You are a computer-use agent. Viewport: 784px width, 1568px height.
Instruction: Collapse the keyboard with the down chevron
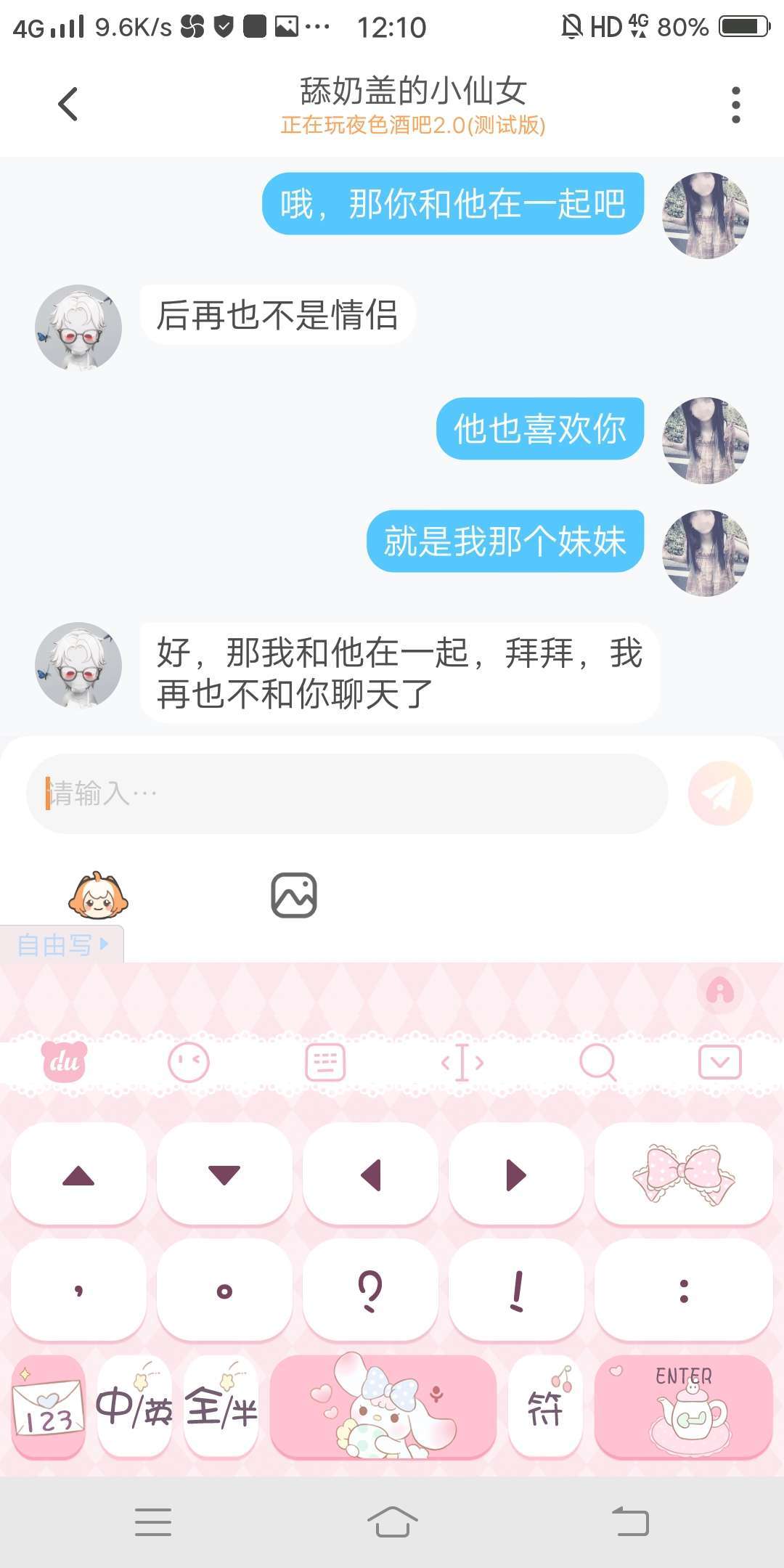click(x=719, y=1063)
